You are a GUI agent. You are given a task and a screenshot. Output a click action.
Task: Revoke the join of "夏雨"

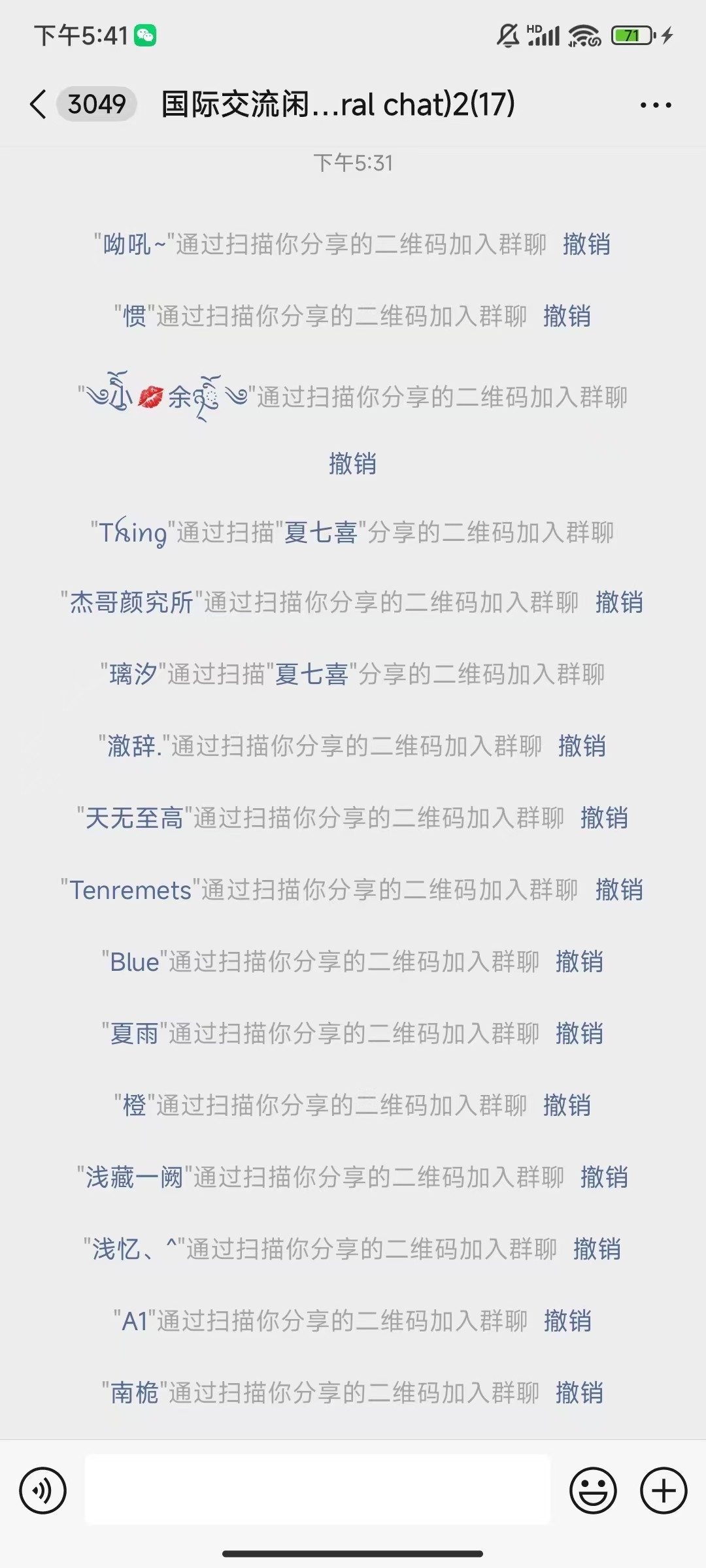click(x=579, y=1034)
